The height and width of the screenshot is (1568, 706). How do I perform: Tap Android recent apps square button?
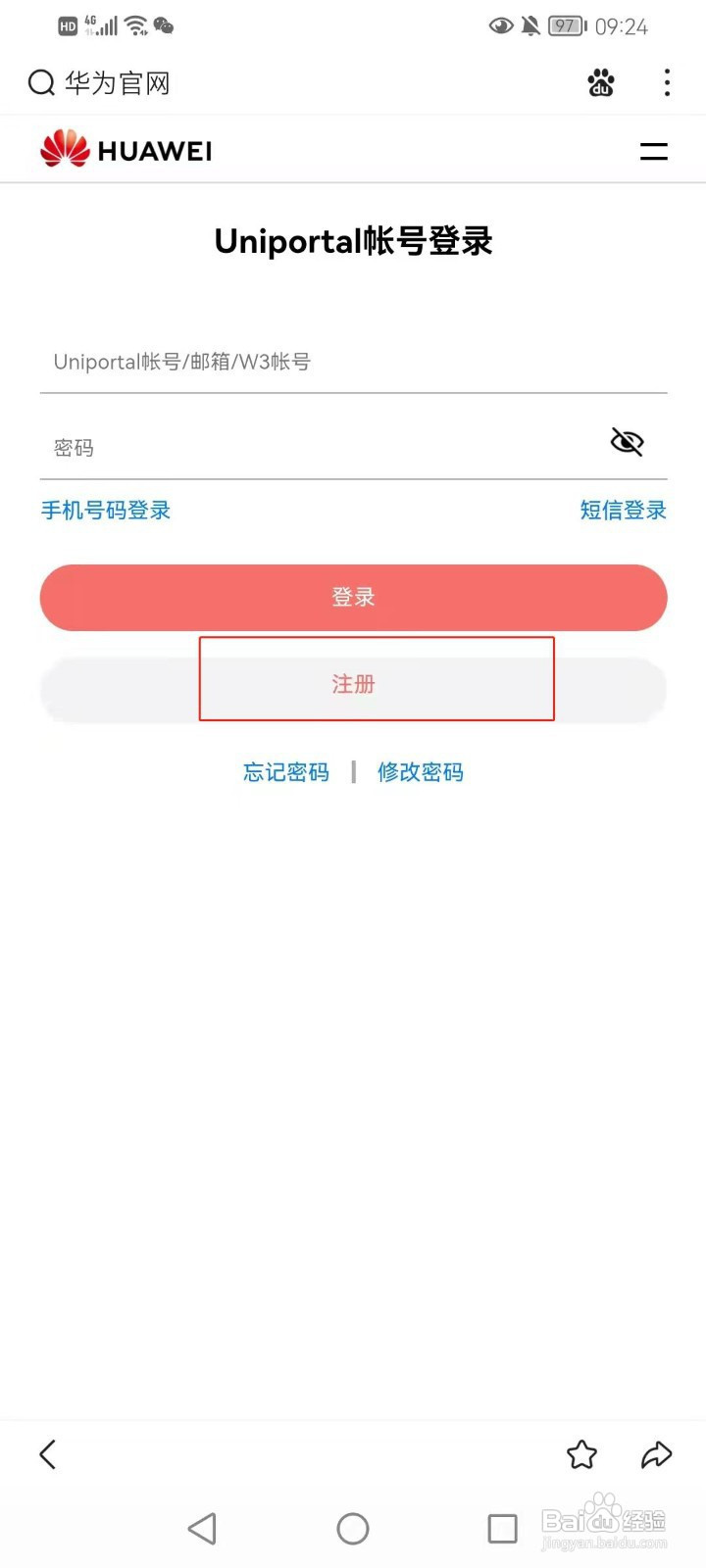tap(502, 1528)
